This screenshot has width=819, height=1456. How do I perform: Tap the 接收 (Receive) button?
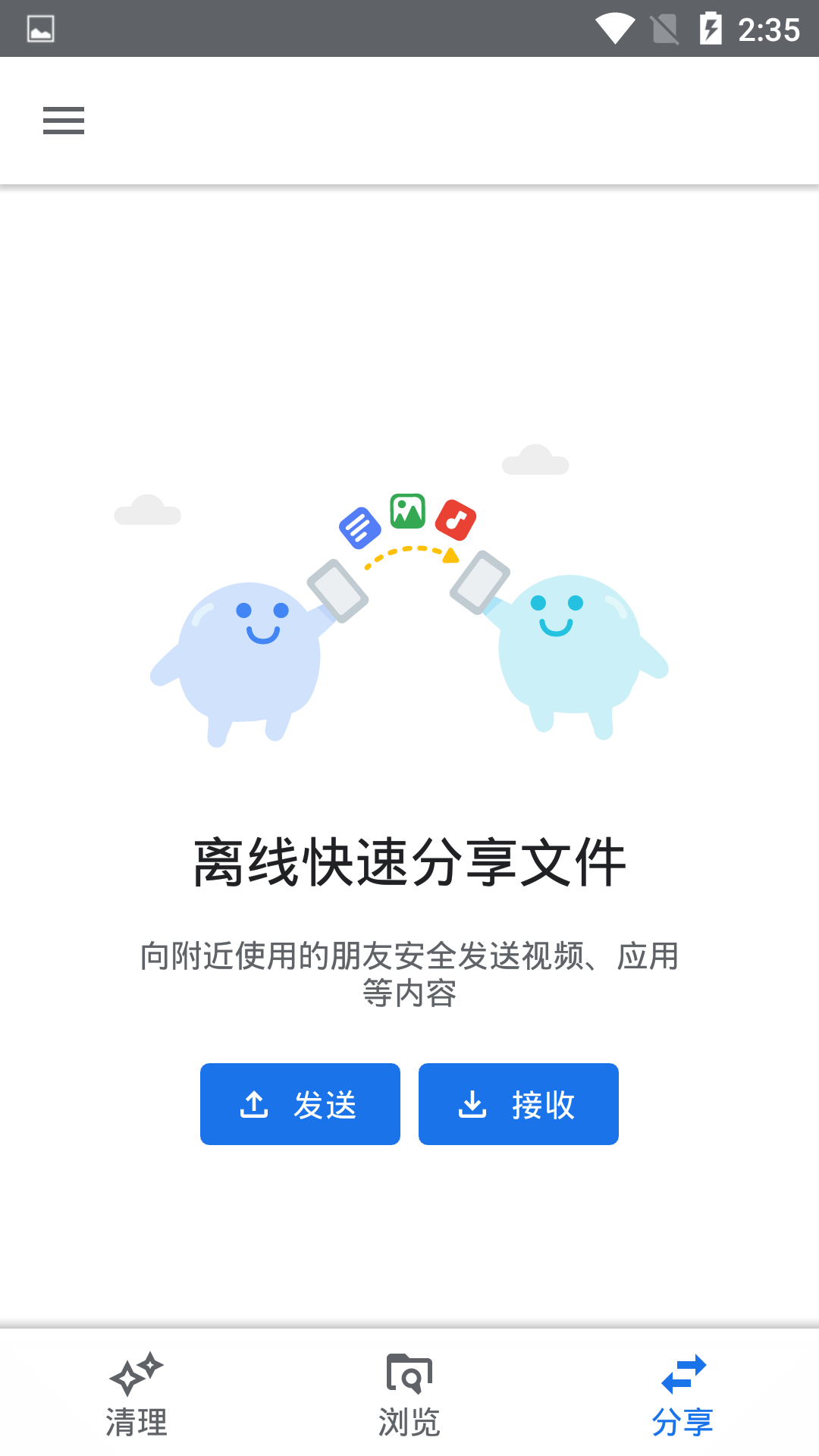click(x=519, y=1104)
